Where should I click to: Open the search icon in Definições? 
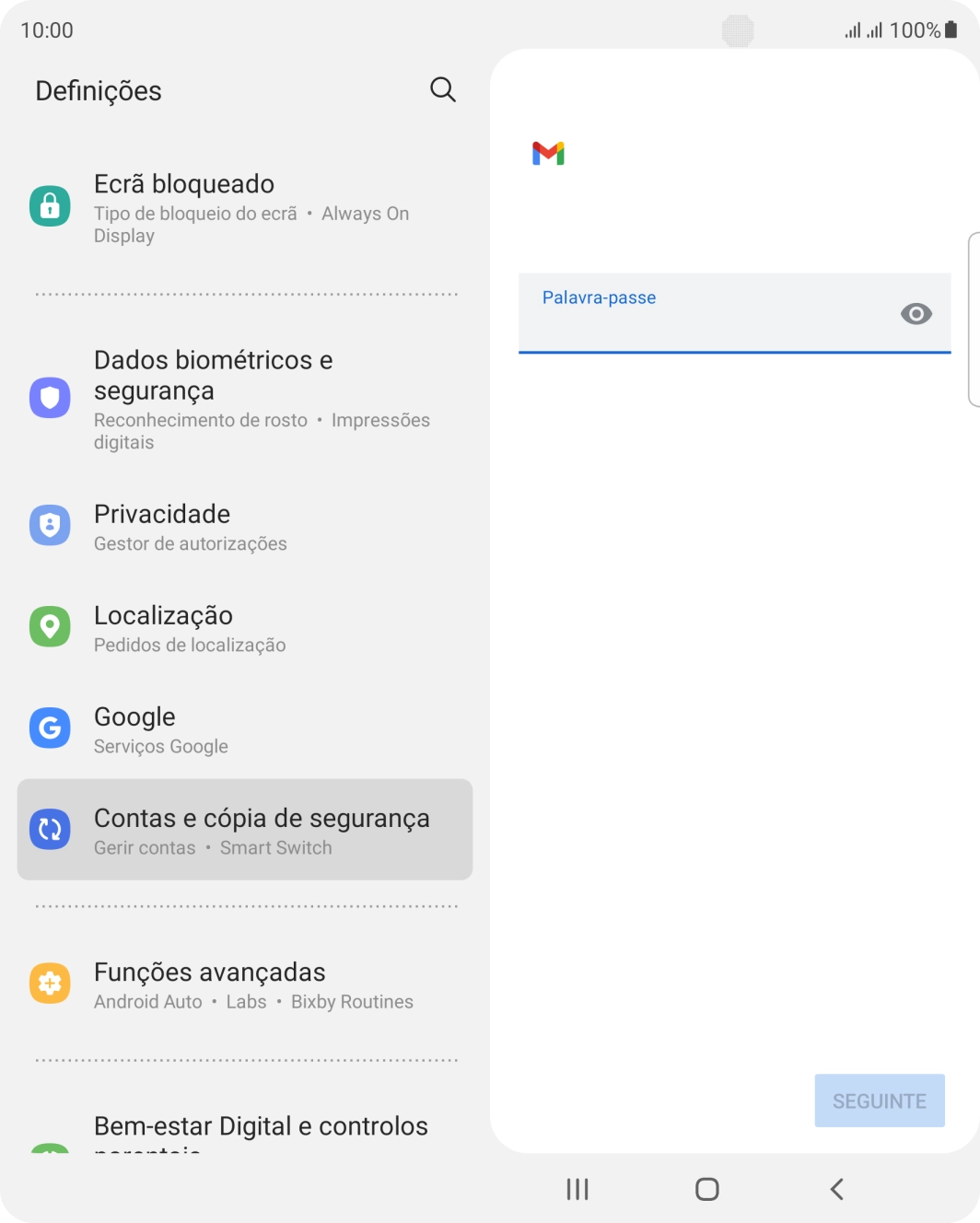click(x=442, y=88)
